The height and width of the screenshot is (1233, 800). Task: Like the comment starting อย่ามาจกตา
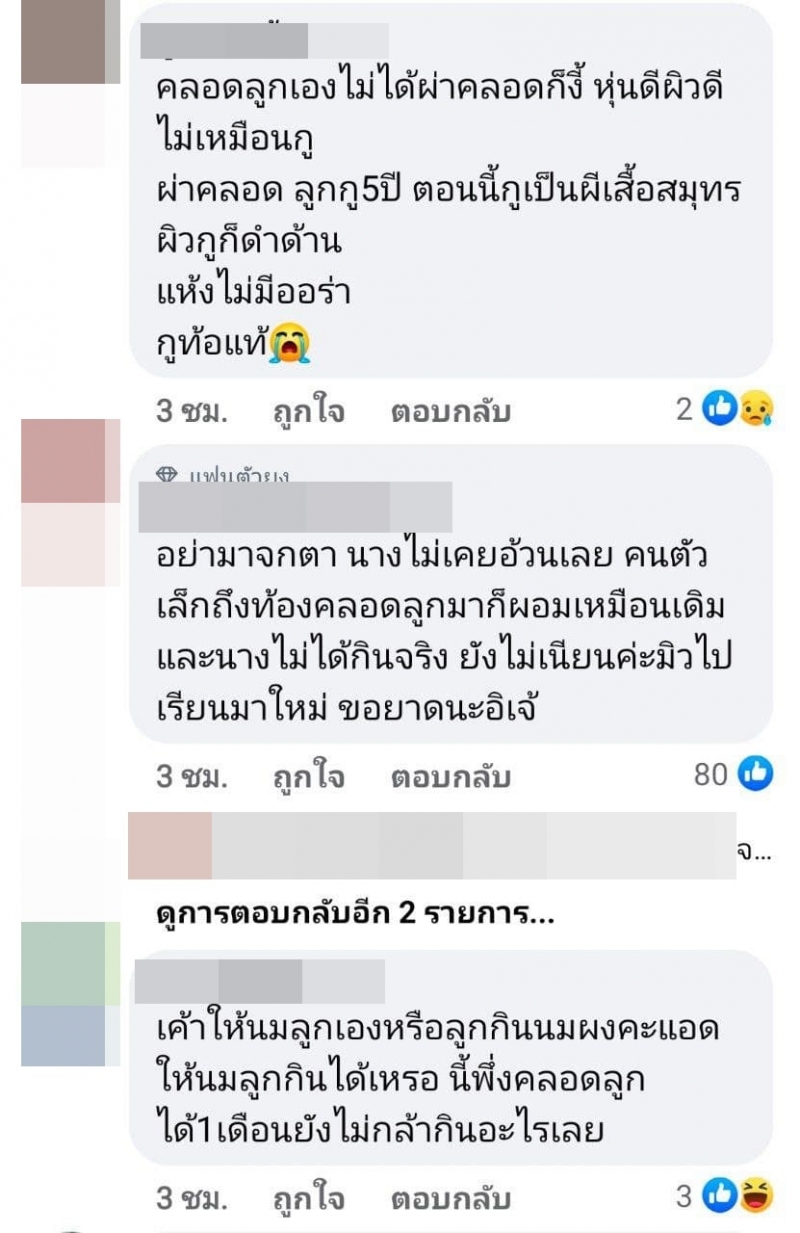tap(308, 777)
